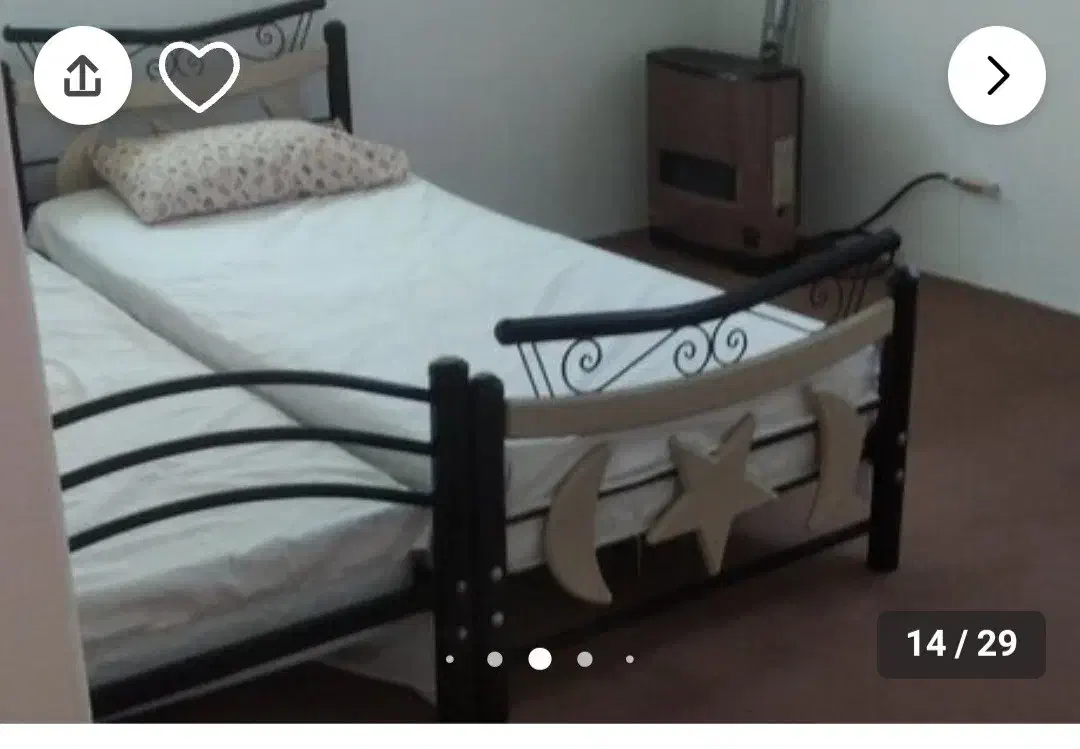Go to the next photo arrow
Image resolution: width=1080 pixels, height=749 pixels.
[997, 76]
